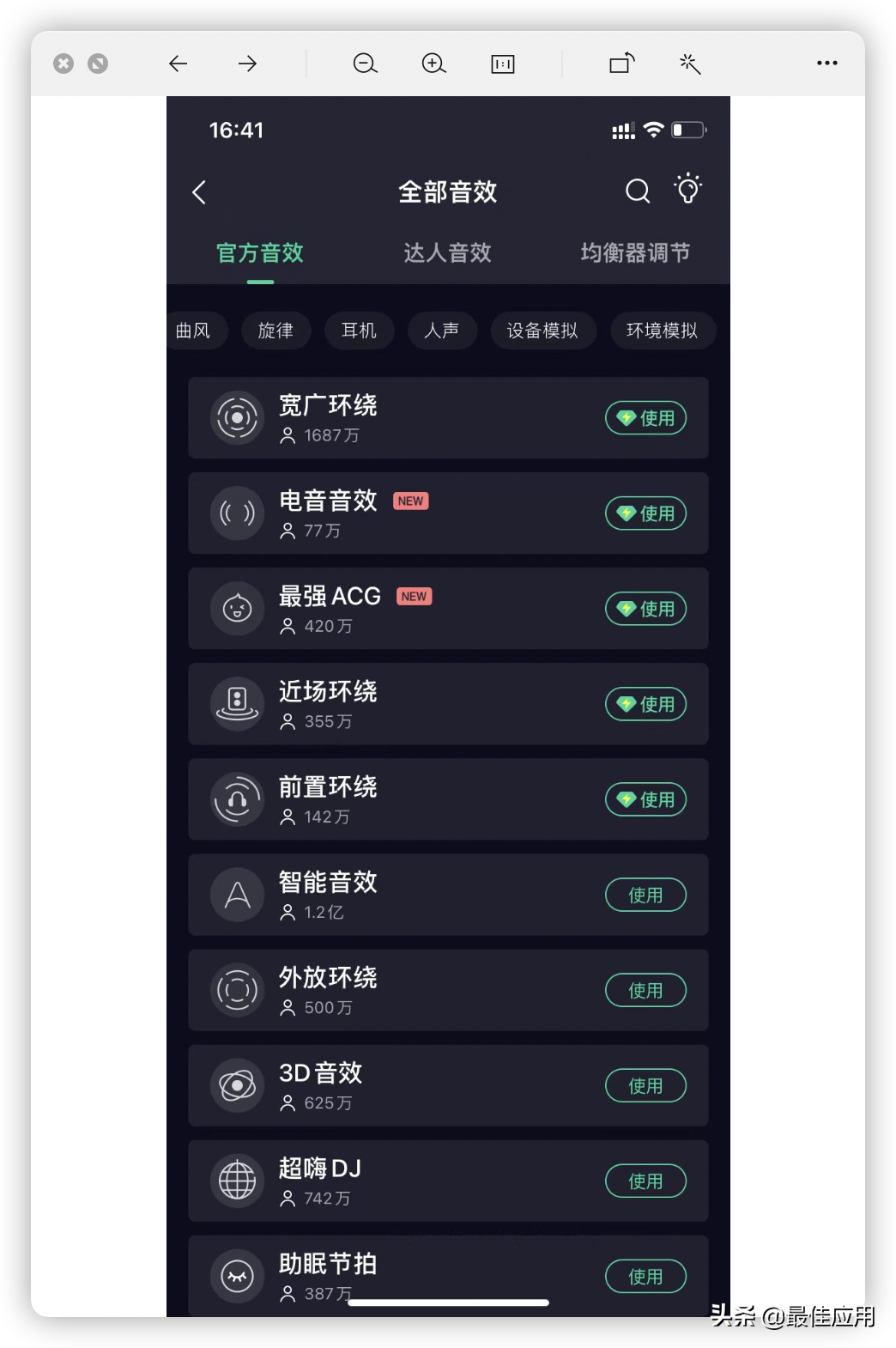Select the 旋律 filter chip
The height and width of the screenshot is (1348, 896).
coord(275,331)
